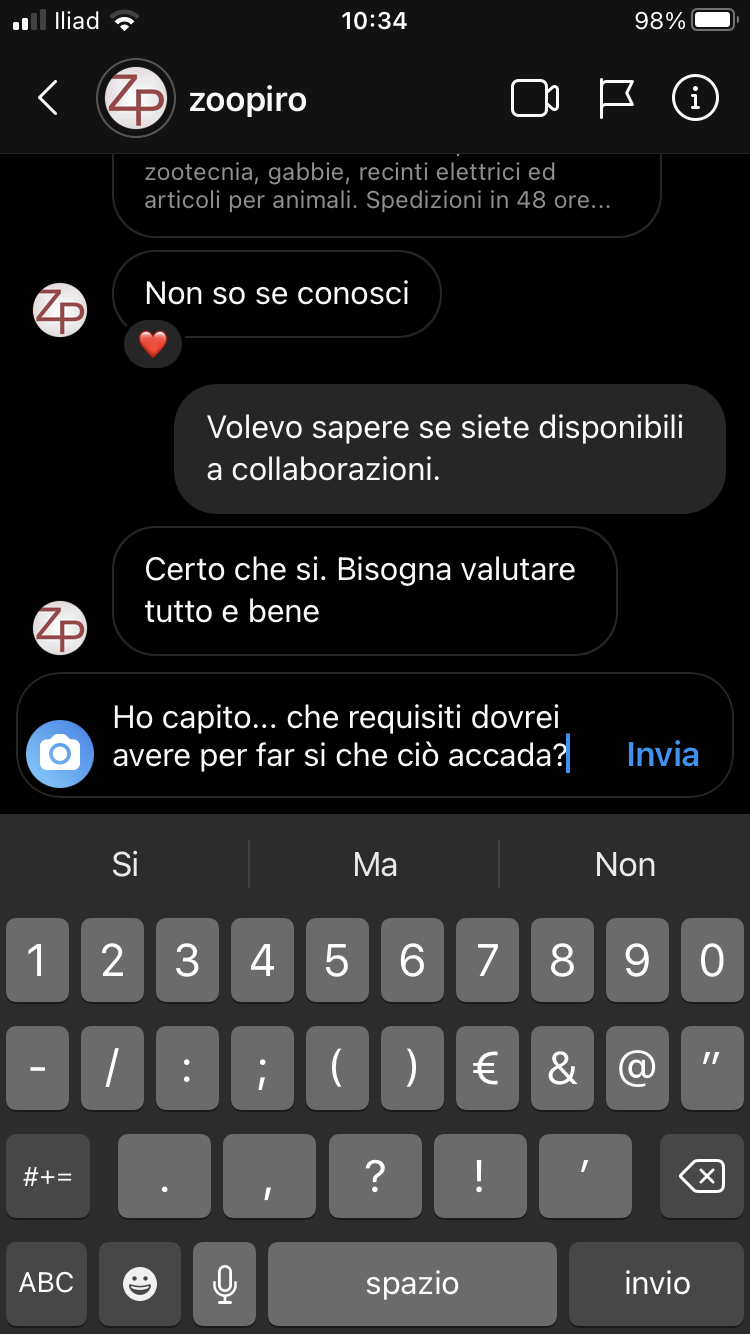Open the camera from message box
Image resolution: width=750 pixels, height=1334 pixels.
60,753
